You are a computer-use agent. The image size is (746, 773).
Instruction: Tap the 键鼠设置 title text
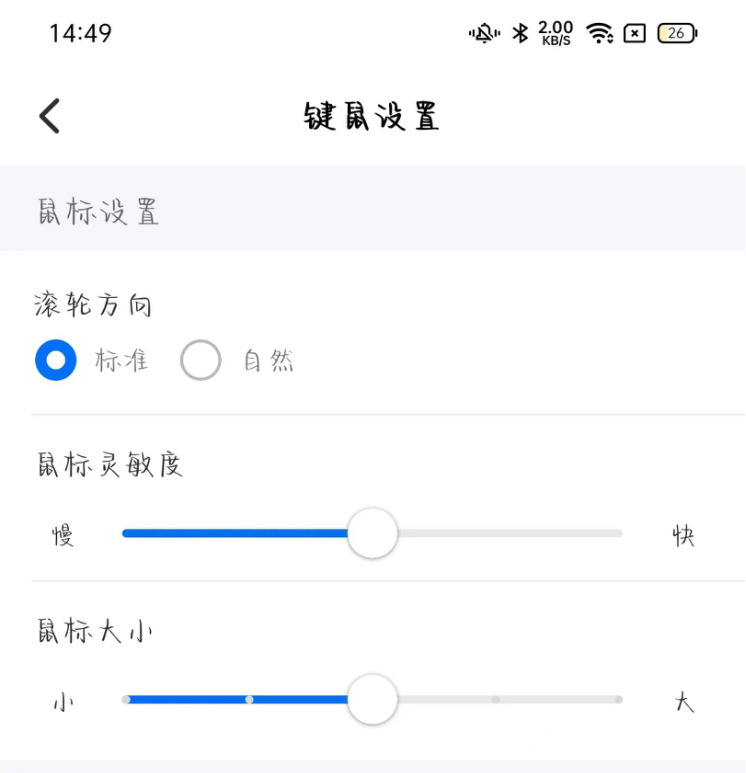pyautogui.click(x=372, y=114)
